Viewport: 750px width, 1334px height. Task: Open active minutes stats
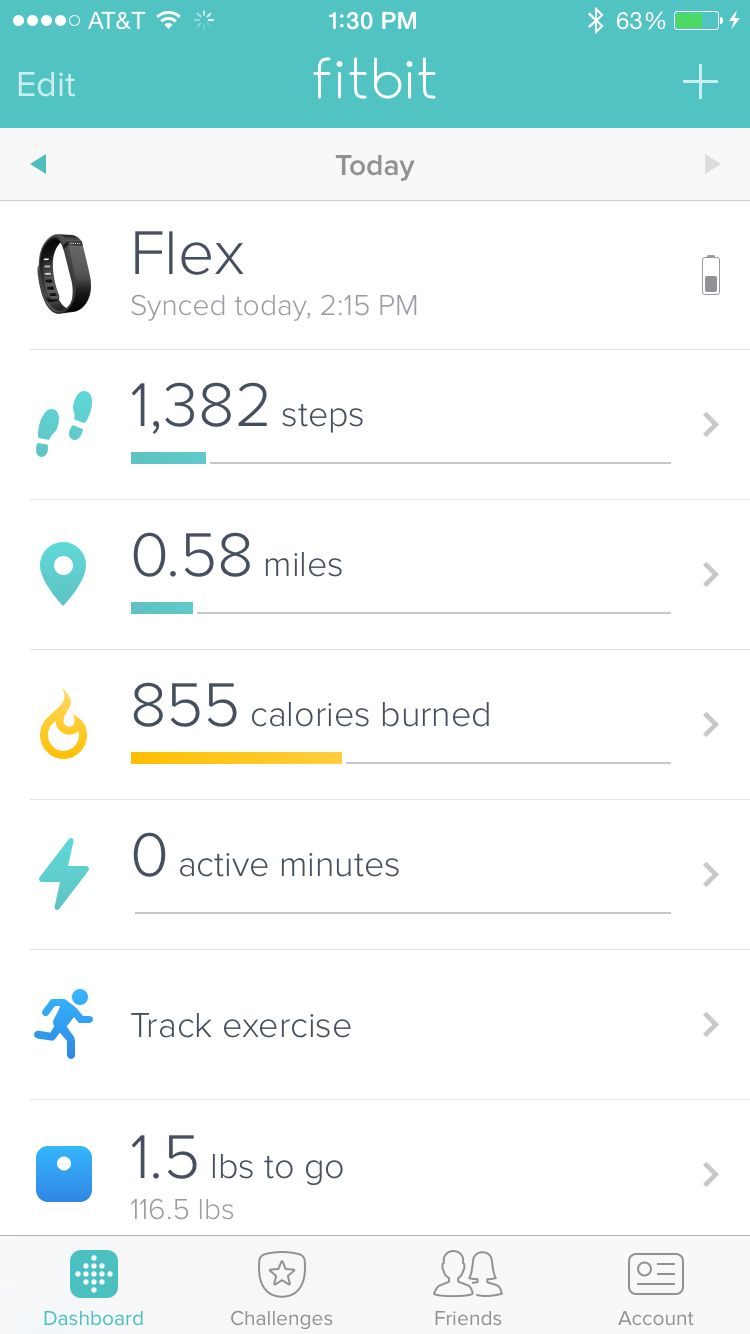click(375, 875)
